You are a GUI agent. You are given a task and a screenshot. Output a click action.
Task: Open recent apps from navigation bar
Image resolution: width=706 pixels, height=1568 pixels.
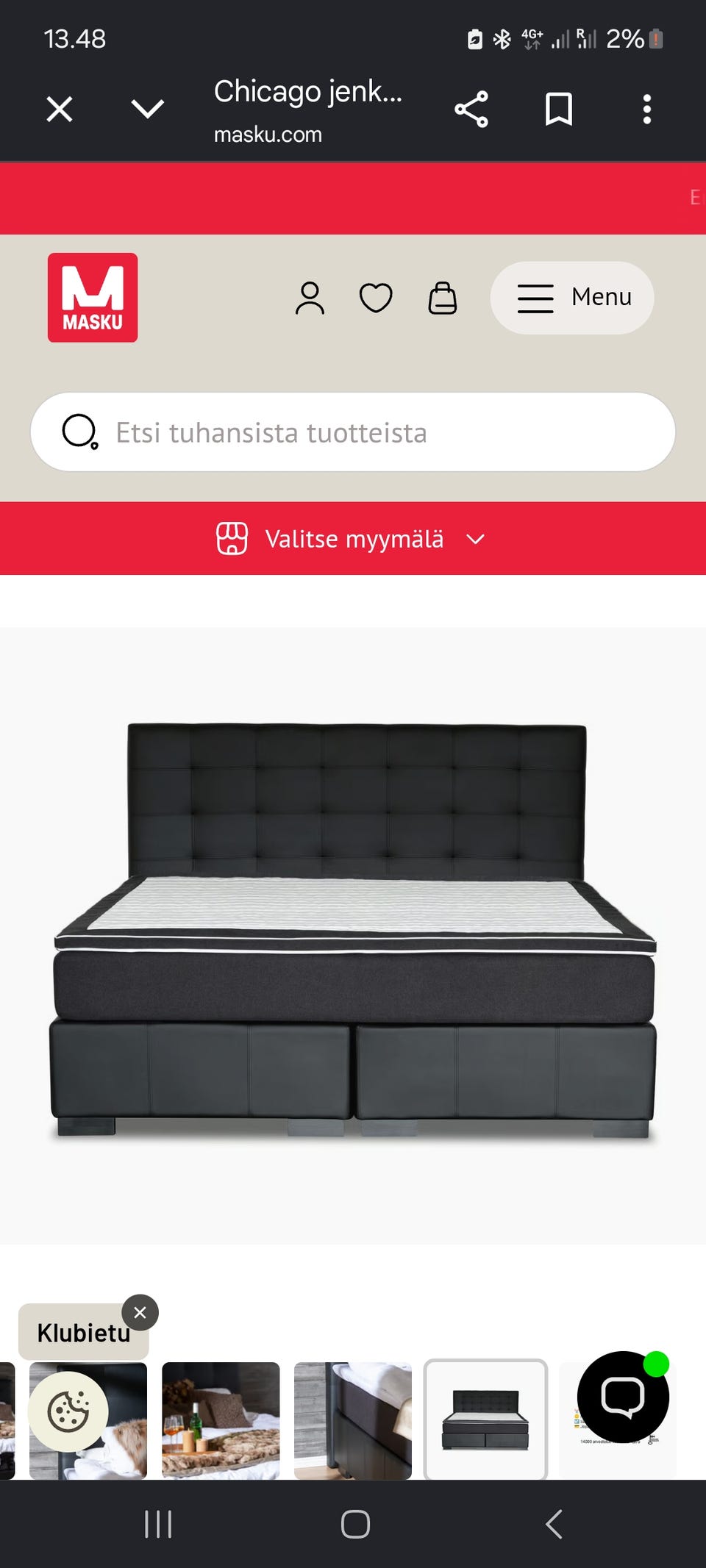point(158,1524)
